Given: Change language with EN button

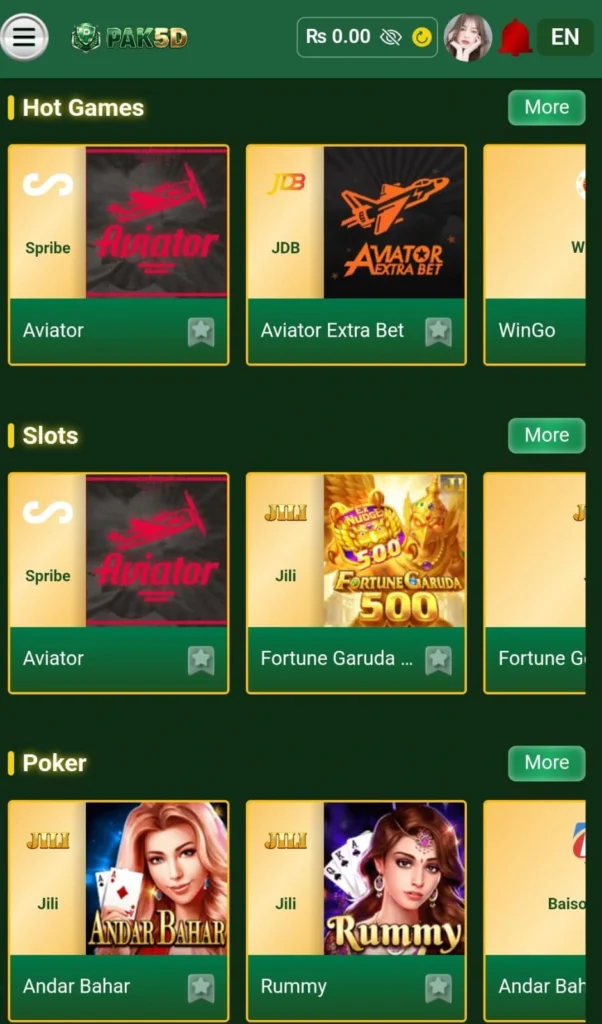Looking at the screenshot, I should tap(565, 37).
